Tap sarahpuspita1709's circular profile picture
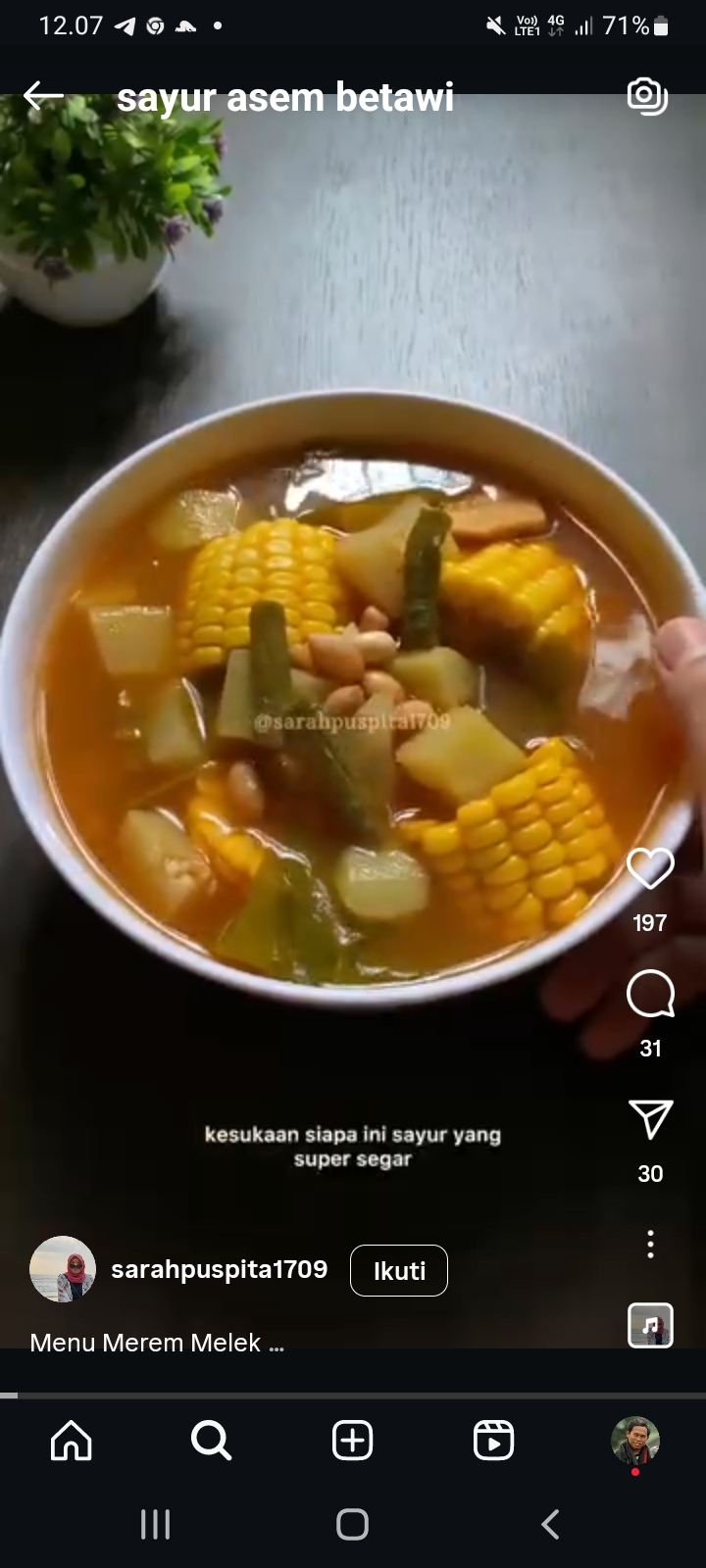This screenshot has width=706, height=1568. coord(63,1269)
